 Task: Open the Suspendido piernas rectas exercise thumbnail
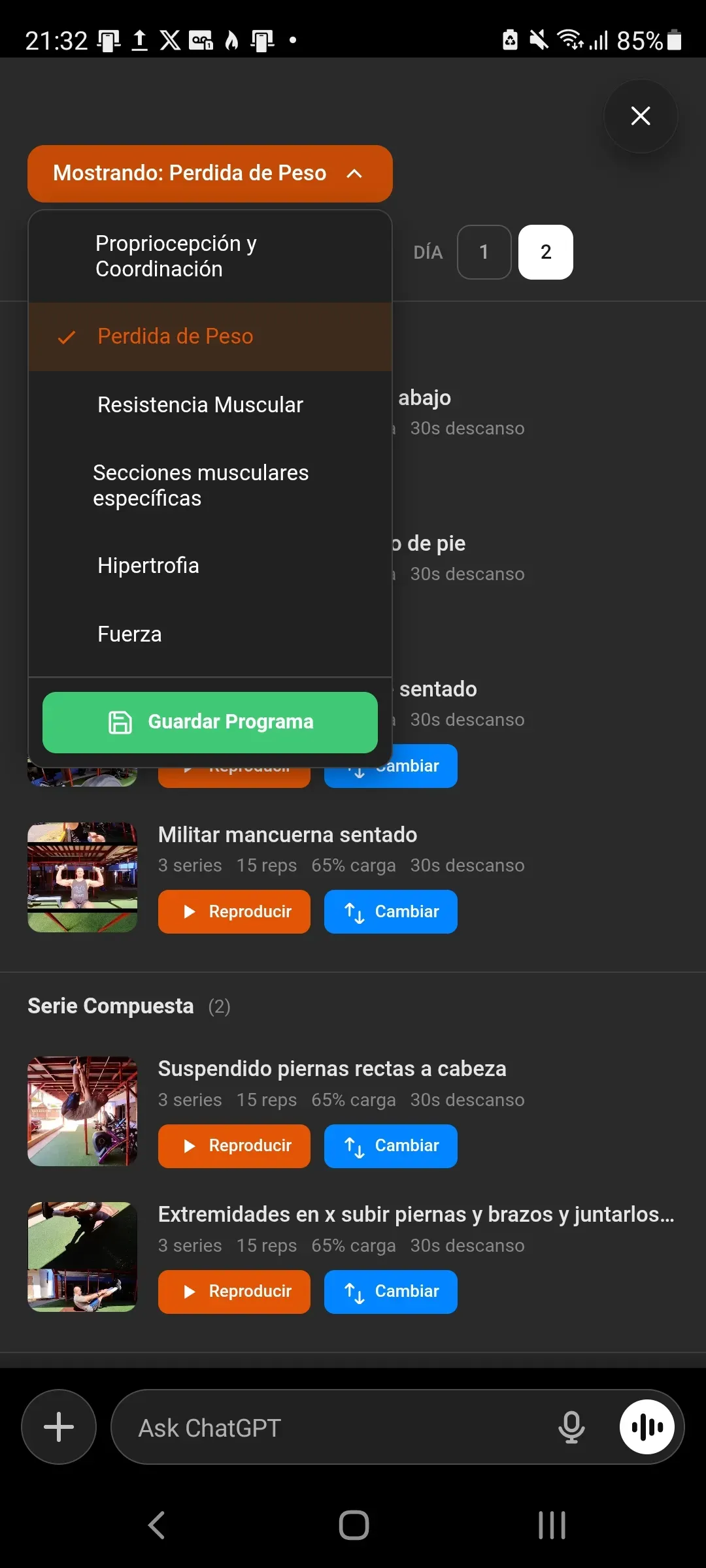(82, 1111)
